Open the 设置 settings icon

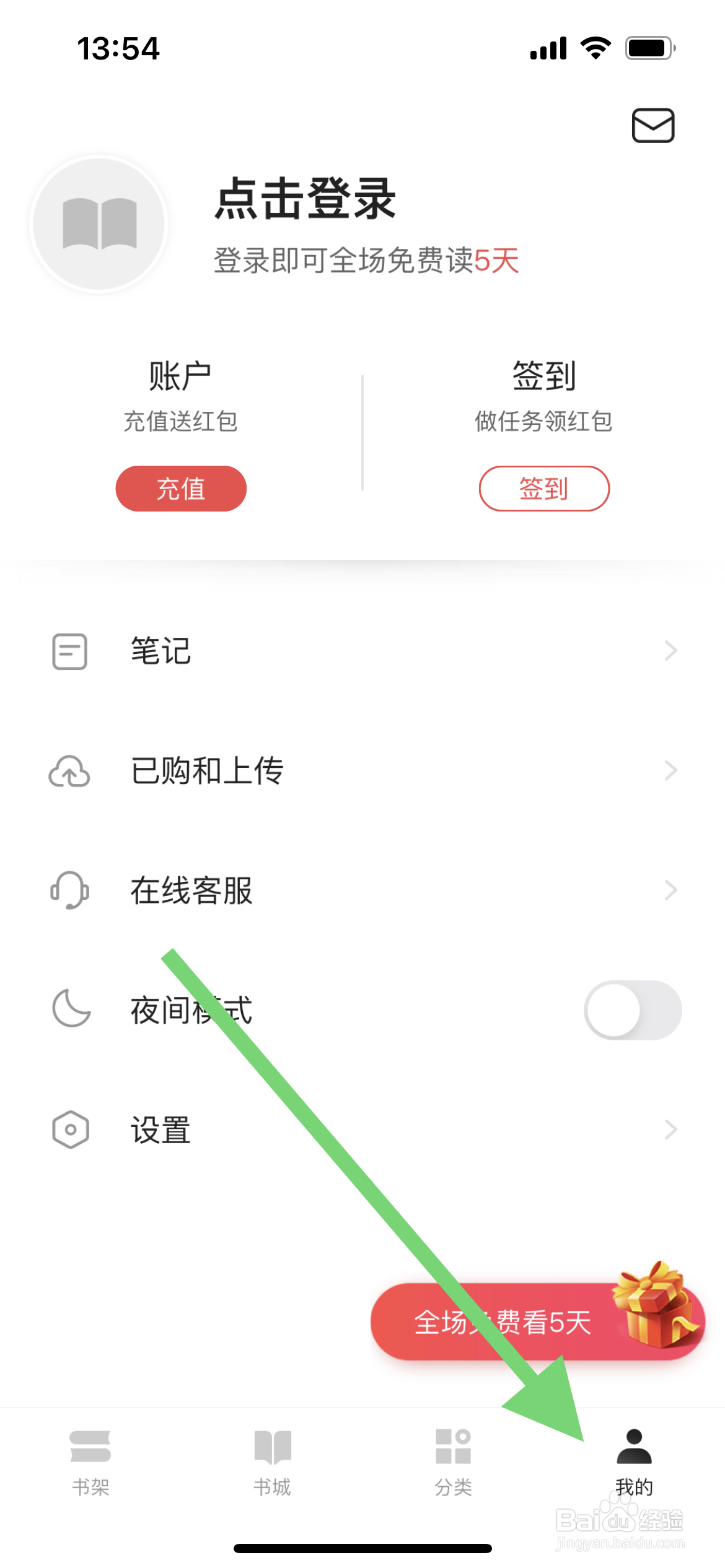68,1130
